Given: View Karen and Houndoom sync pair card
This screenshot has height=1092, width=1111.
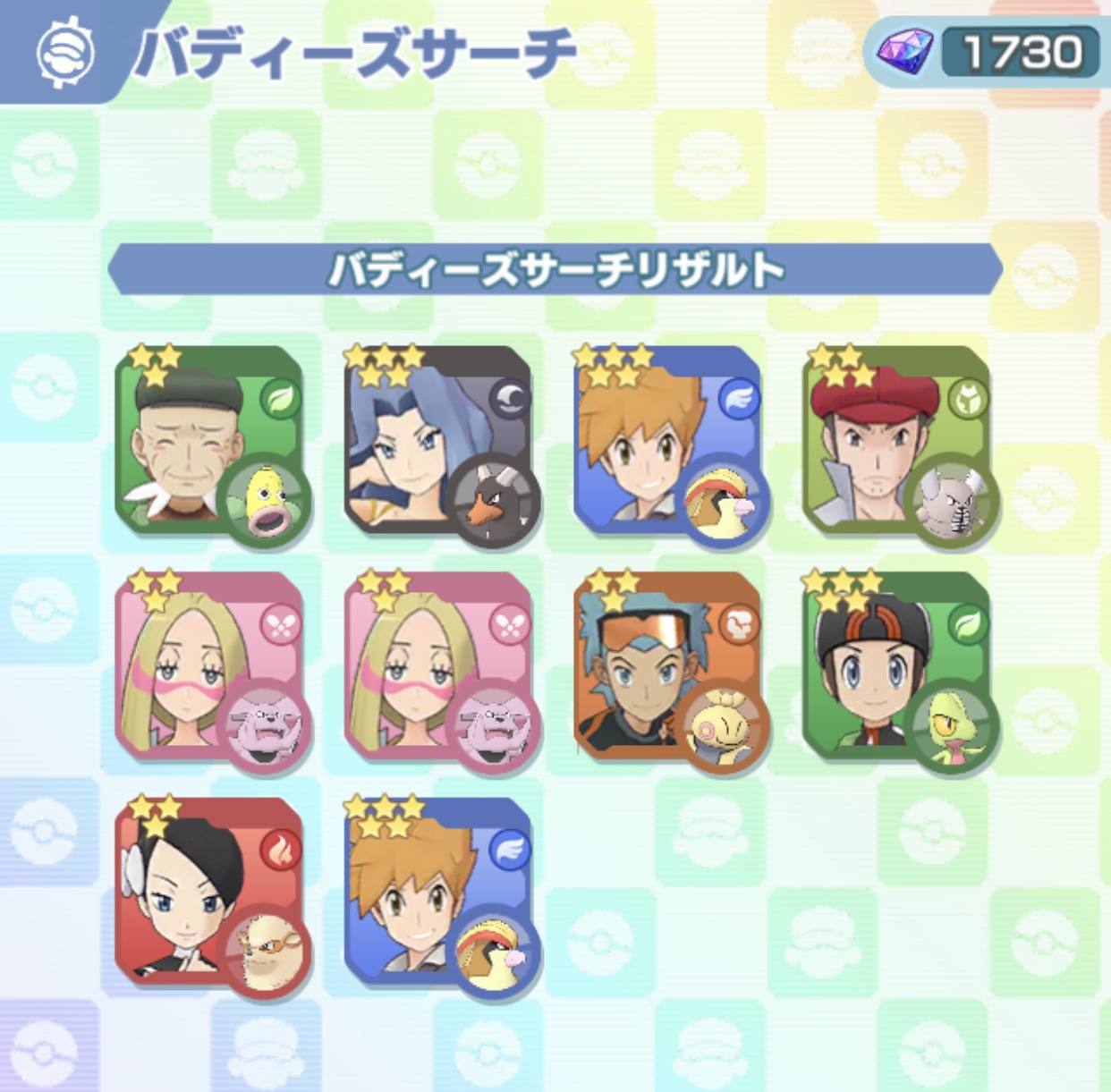Looking at the screenshot, I should [x=437, y=440].
